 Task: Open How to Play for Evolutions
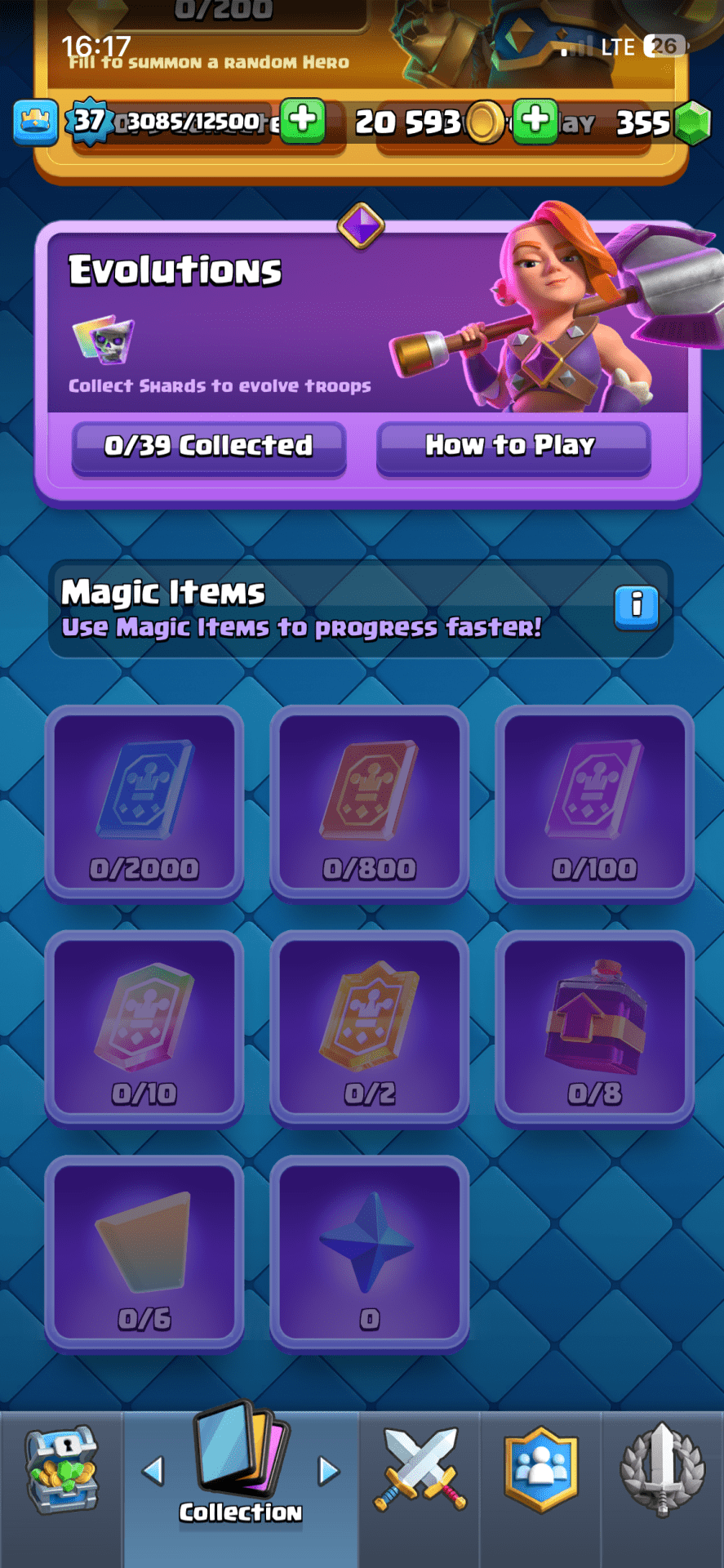click(x=513, y=446)
